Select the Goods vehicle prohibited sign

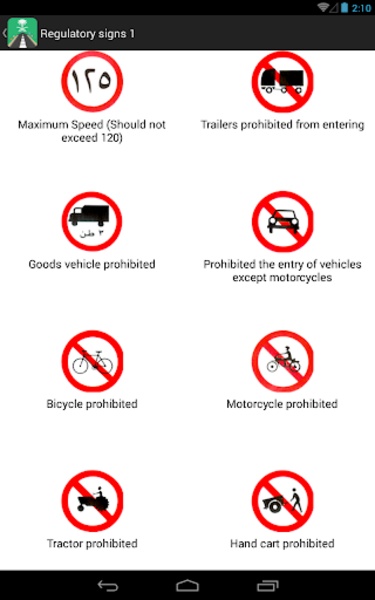(x=92, y=222)
